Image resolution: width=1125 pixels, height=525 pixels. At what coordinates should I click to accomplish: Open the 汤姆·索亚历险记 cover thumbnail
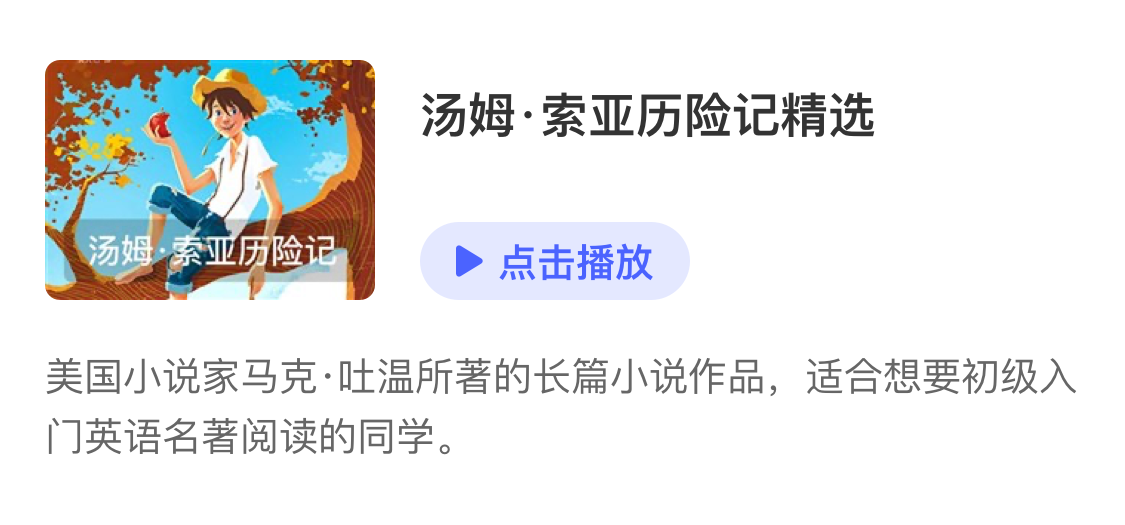(x=210, y=180)
